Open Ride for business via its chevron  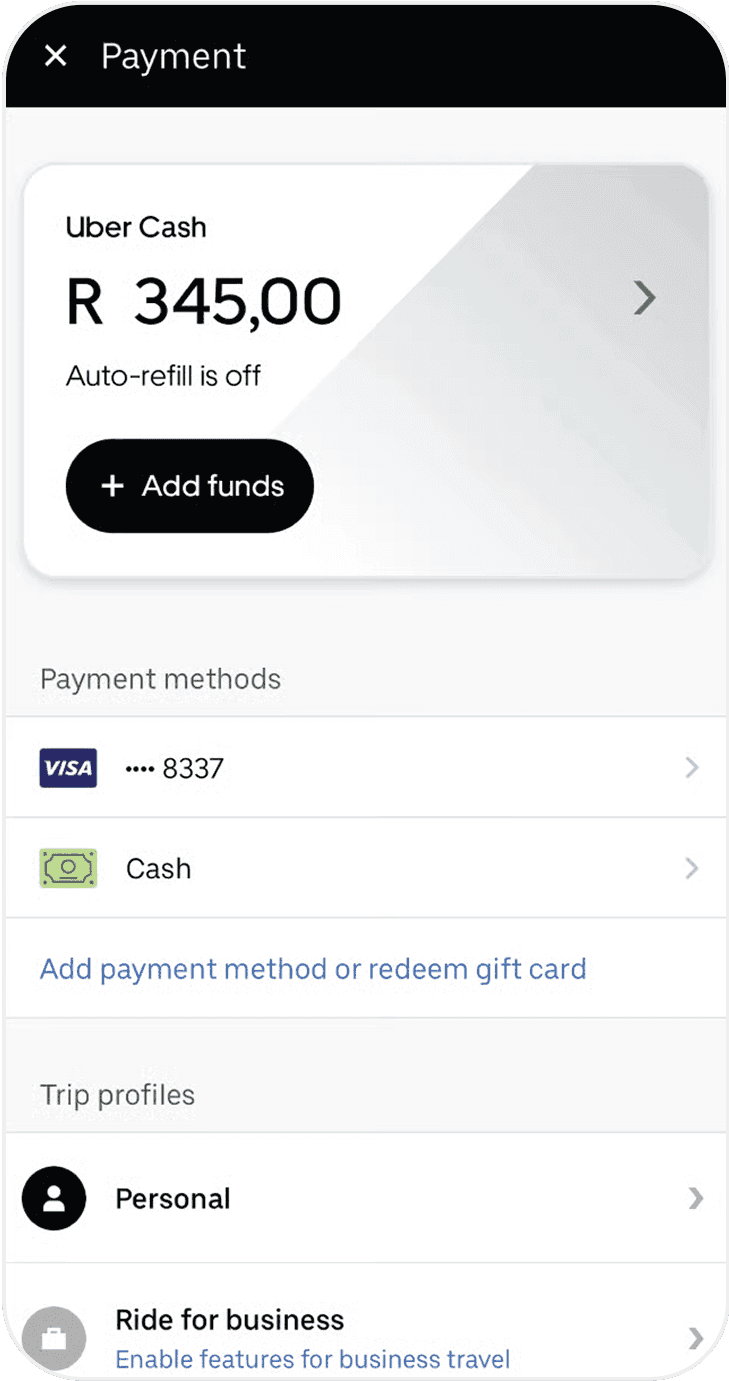pyautogui.click(x=697, y=1337)
